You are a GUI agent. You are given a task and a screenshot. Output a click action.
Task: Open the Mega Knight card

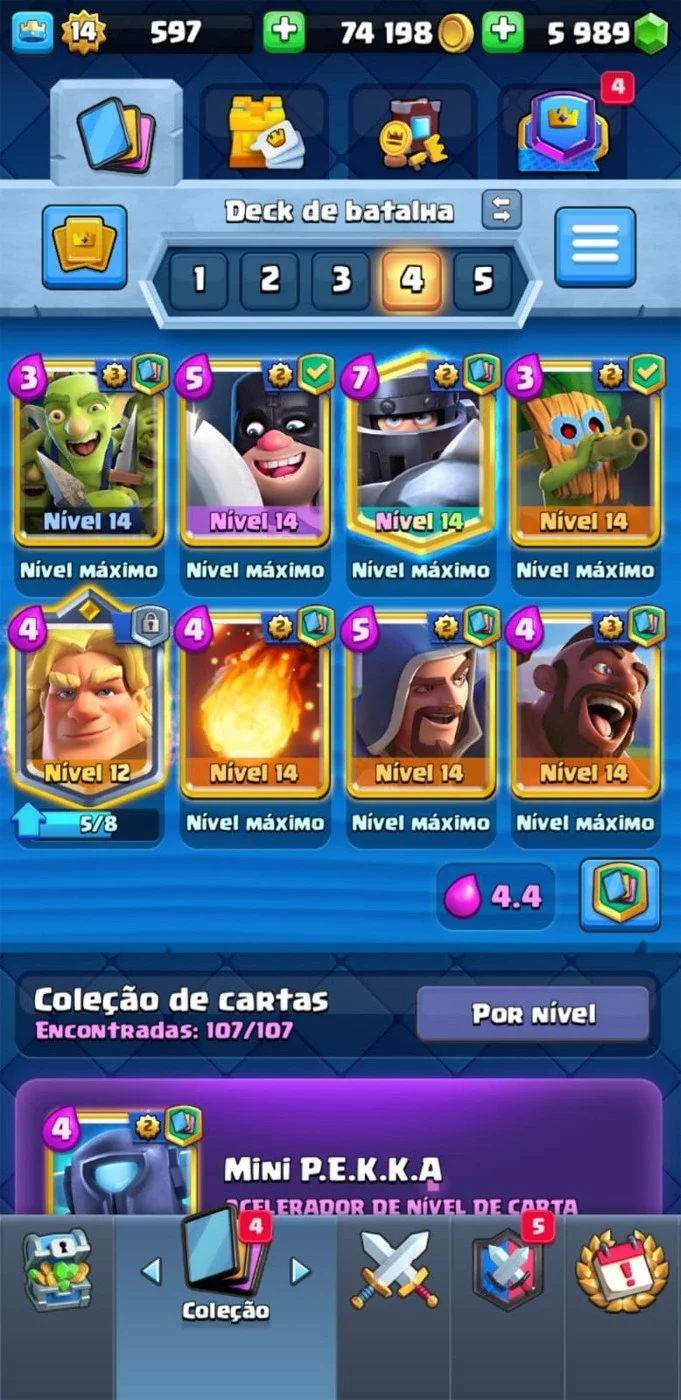(420, 450)
